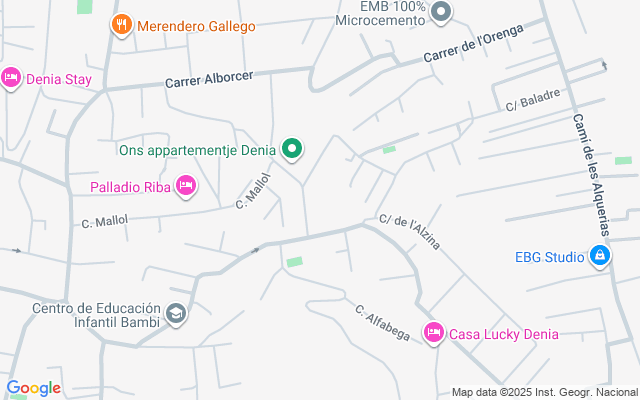Open the Ons appartementje Denia pin
Viewport: 640px width, 400px height.
[292, 150]
